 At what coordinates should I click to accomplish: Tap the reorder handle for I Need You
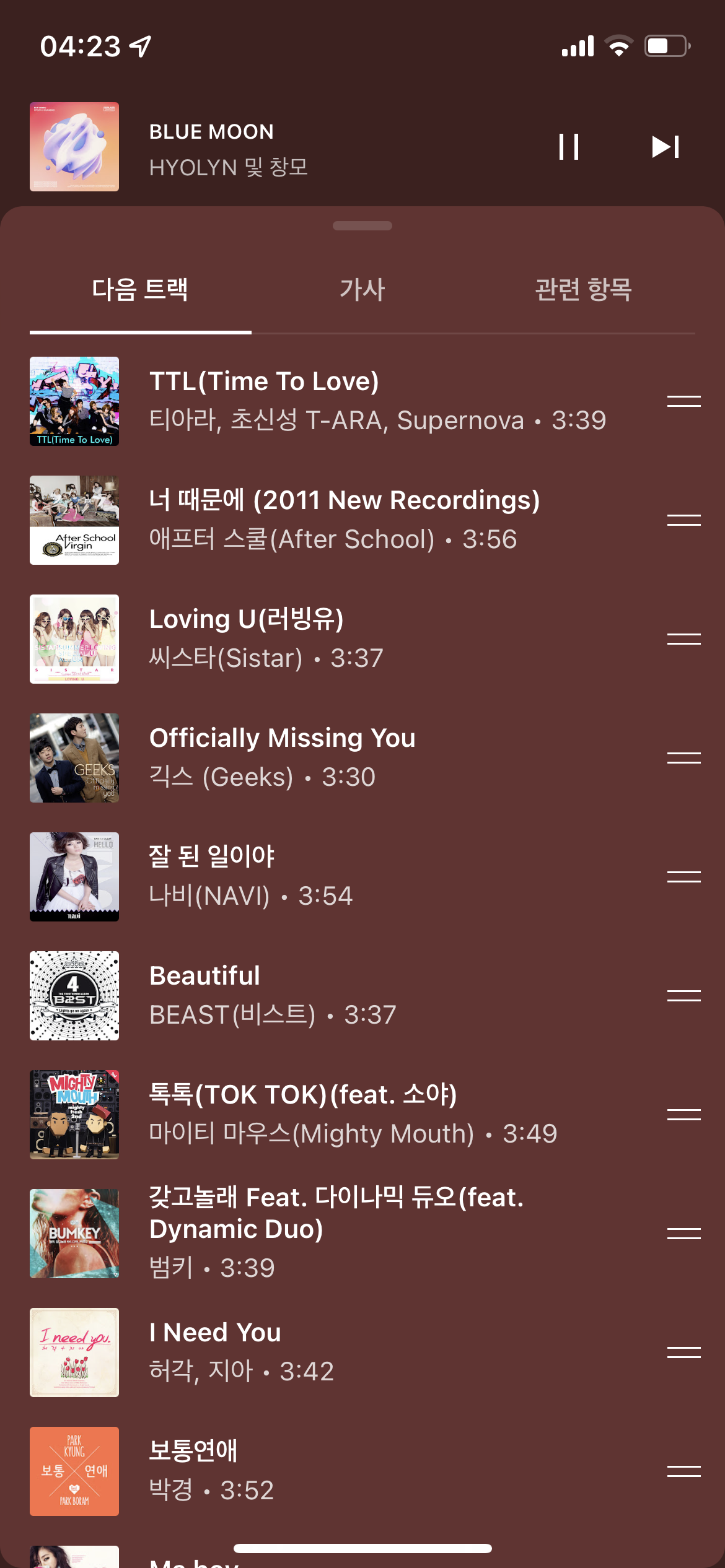point(683,1352)
